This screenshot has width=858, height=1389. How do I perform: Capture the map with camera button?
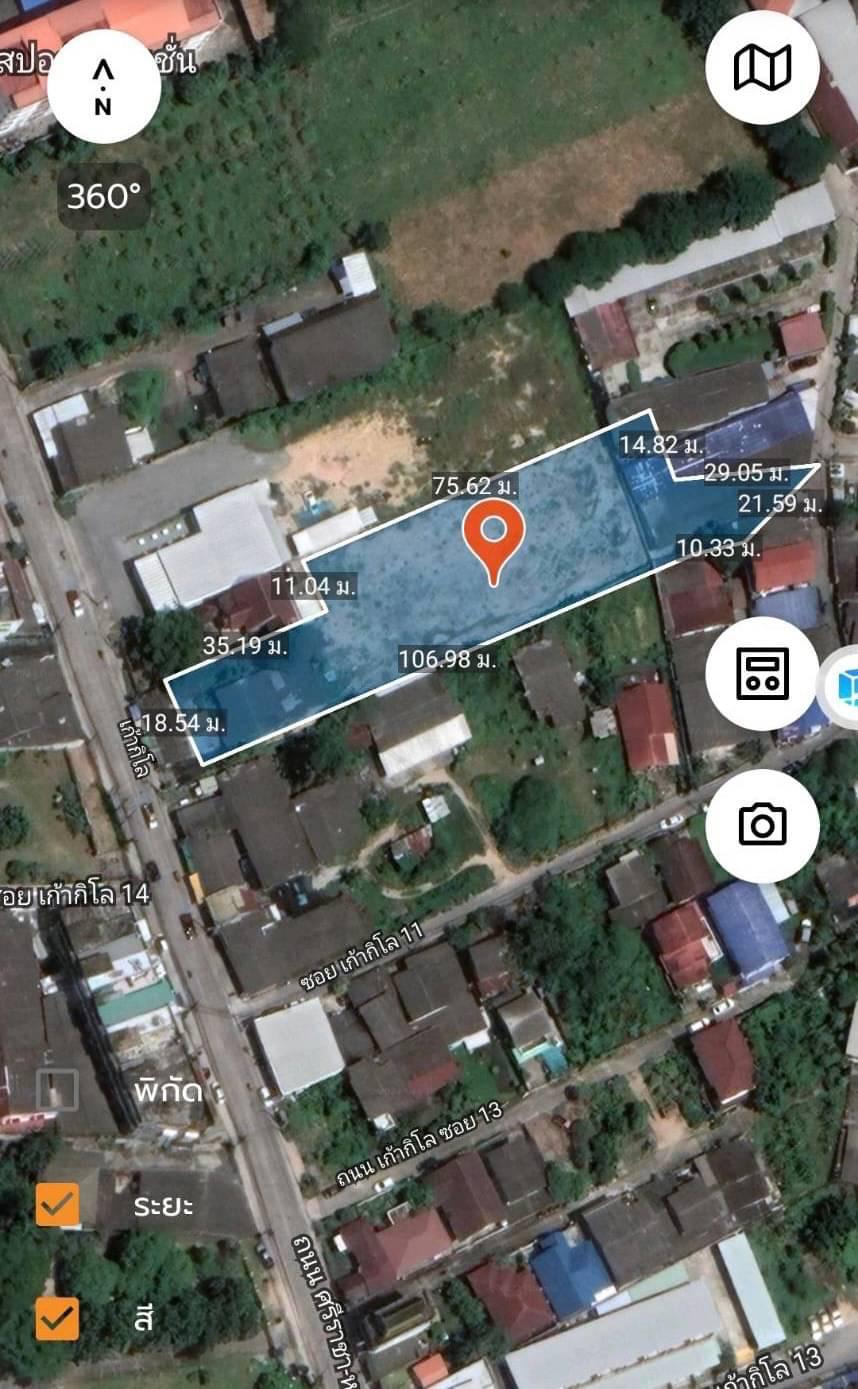[x=762, y=825]
